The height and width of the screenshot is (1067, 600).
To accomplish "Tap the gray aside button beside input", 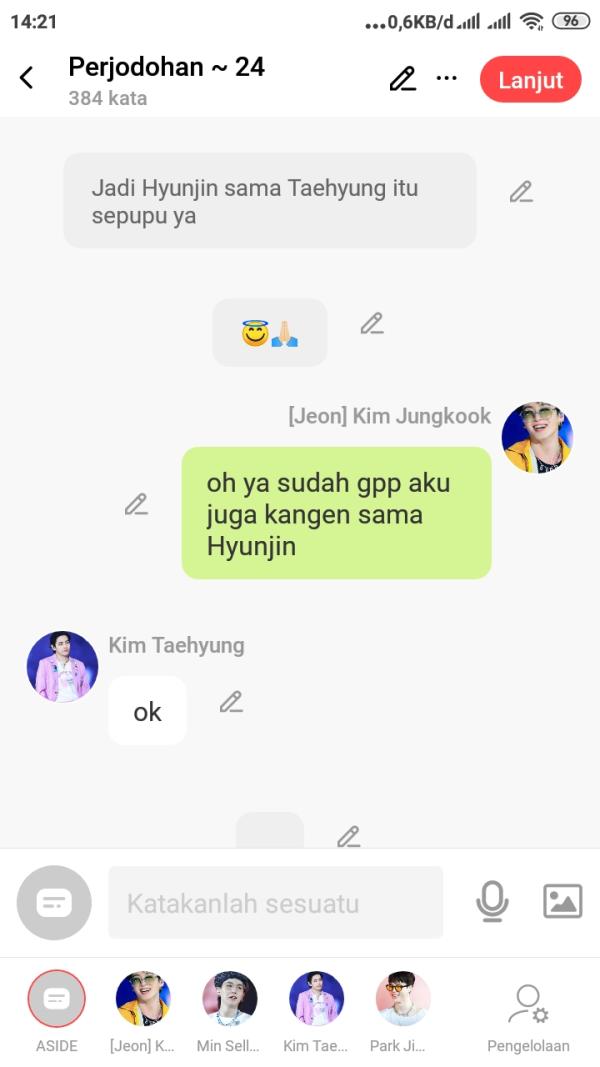I will [54, 903].
